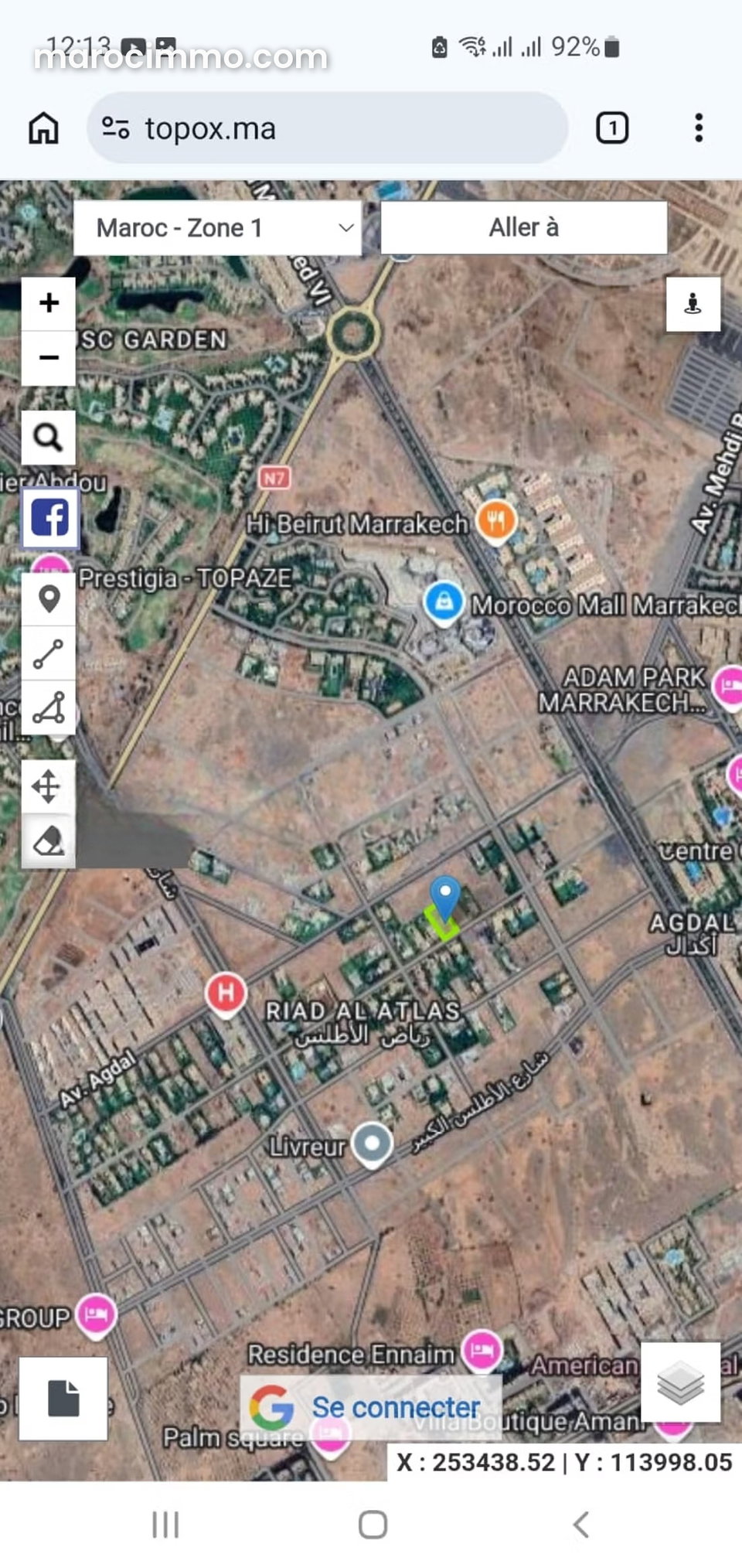Select the move tool
The image size is (742, 1568).
pos(47,787)
